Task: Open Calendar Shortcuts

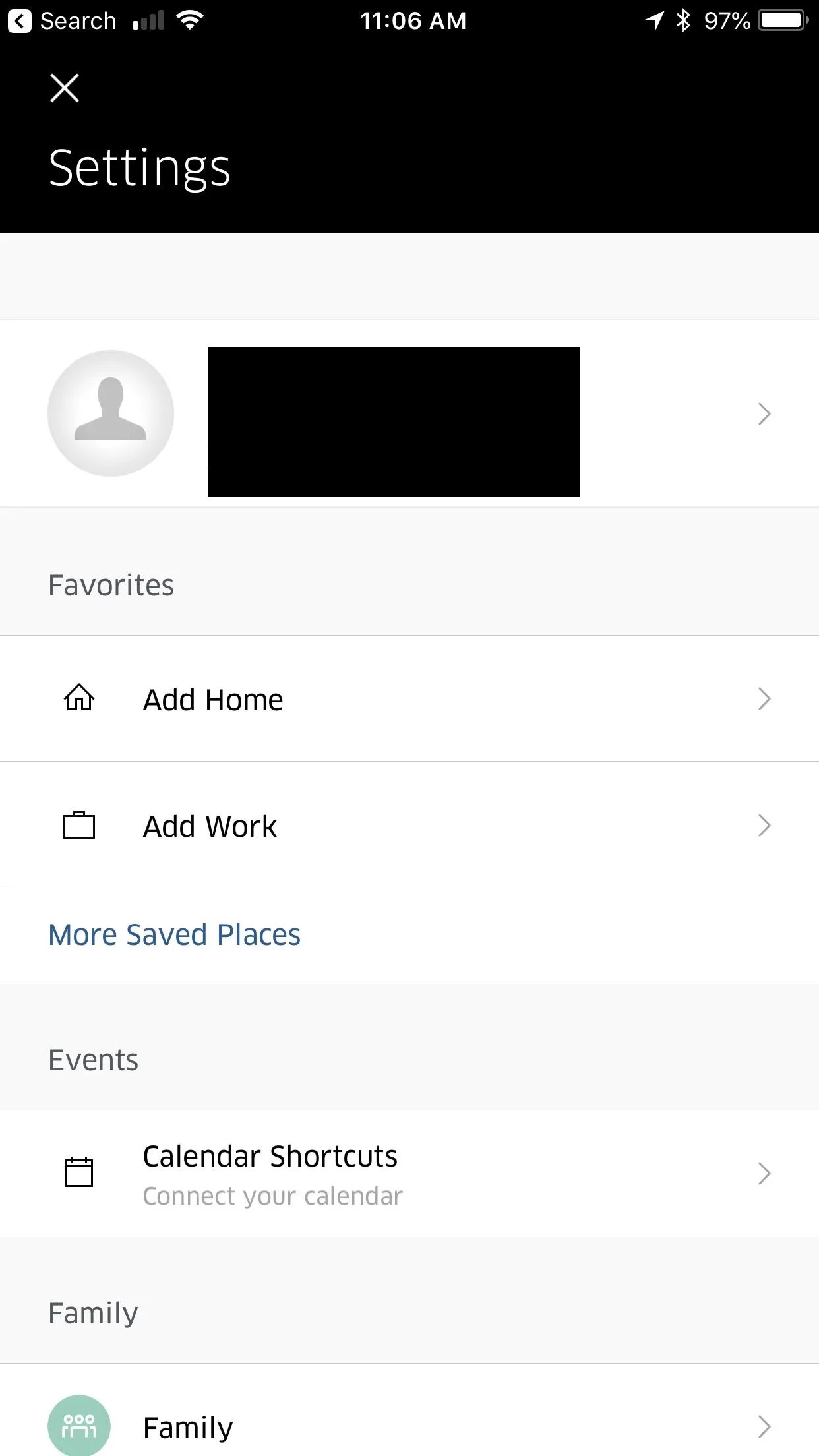Action: 409,1173
